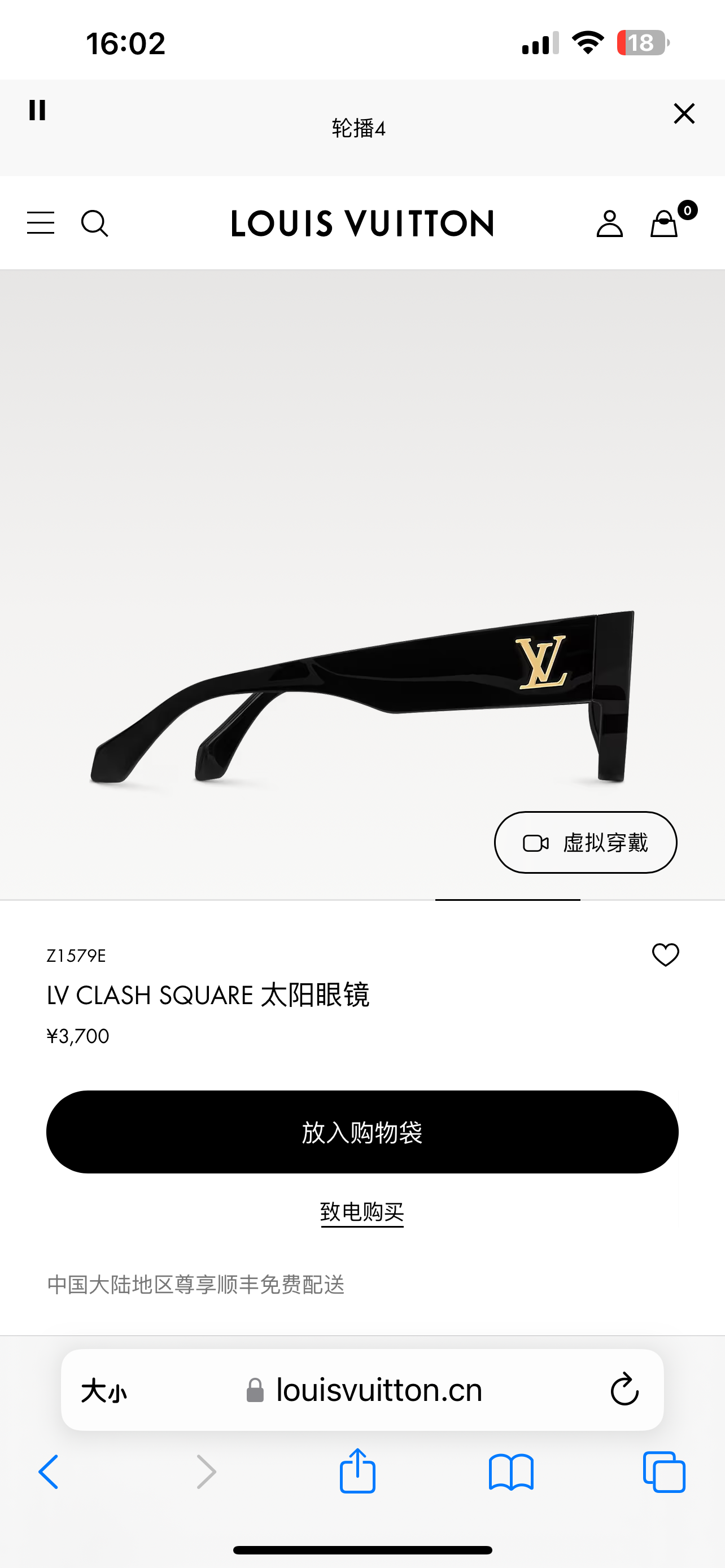Go to the Louis Vuitton homepage logo
Screen dimensions: 725x1568
[x=362, y=224]
